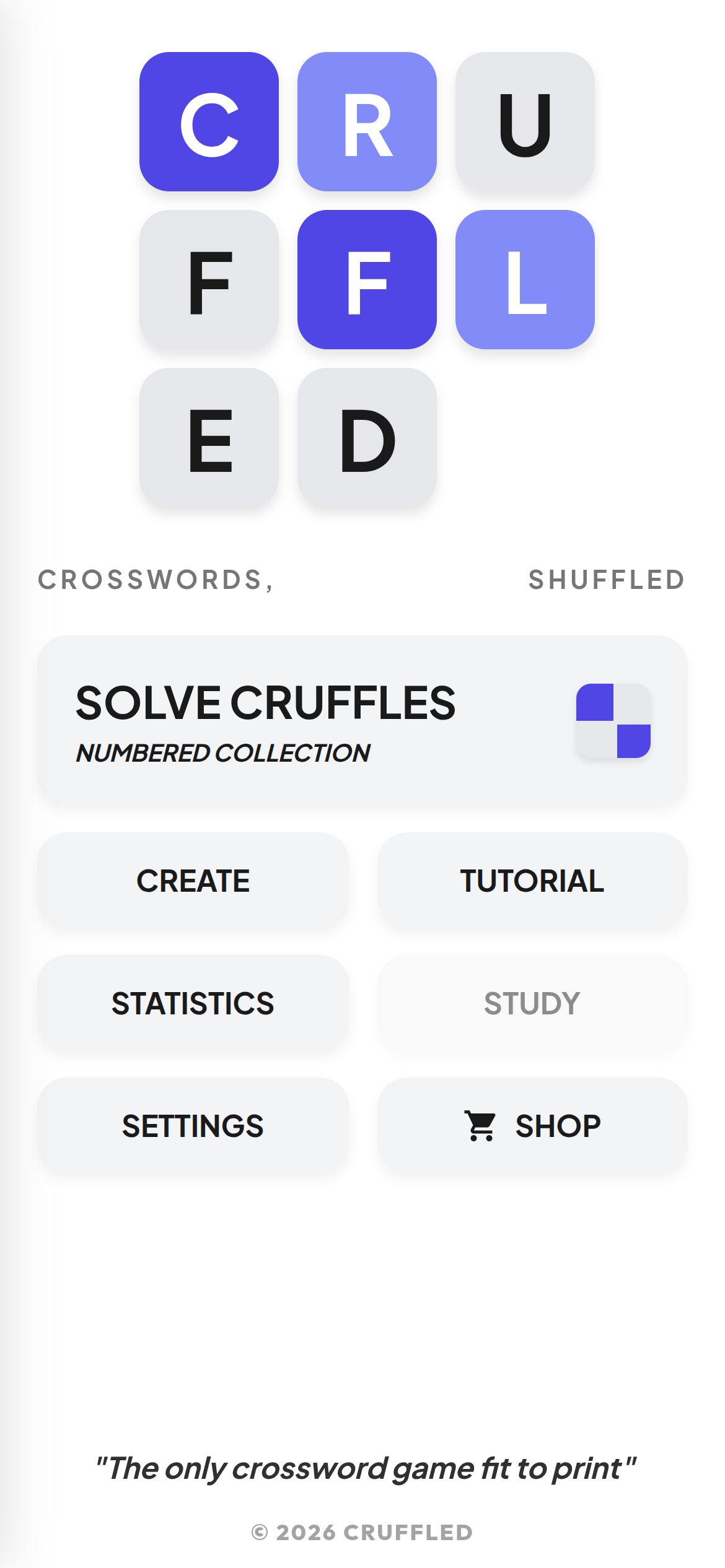Screen dimensions: 725x1568
Task: Visit the Shop
Action: (532, 1126)
